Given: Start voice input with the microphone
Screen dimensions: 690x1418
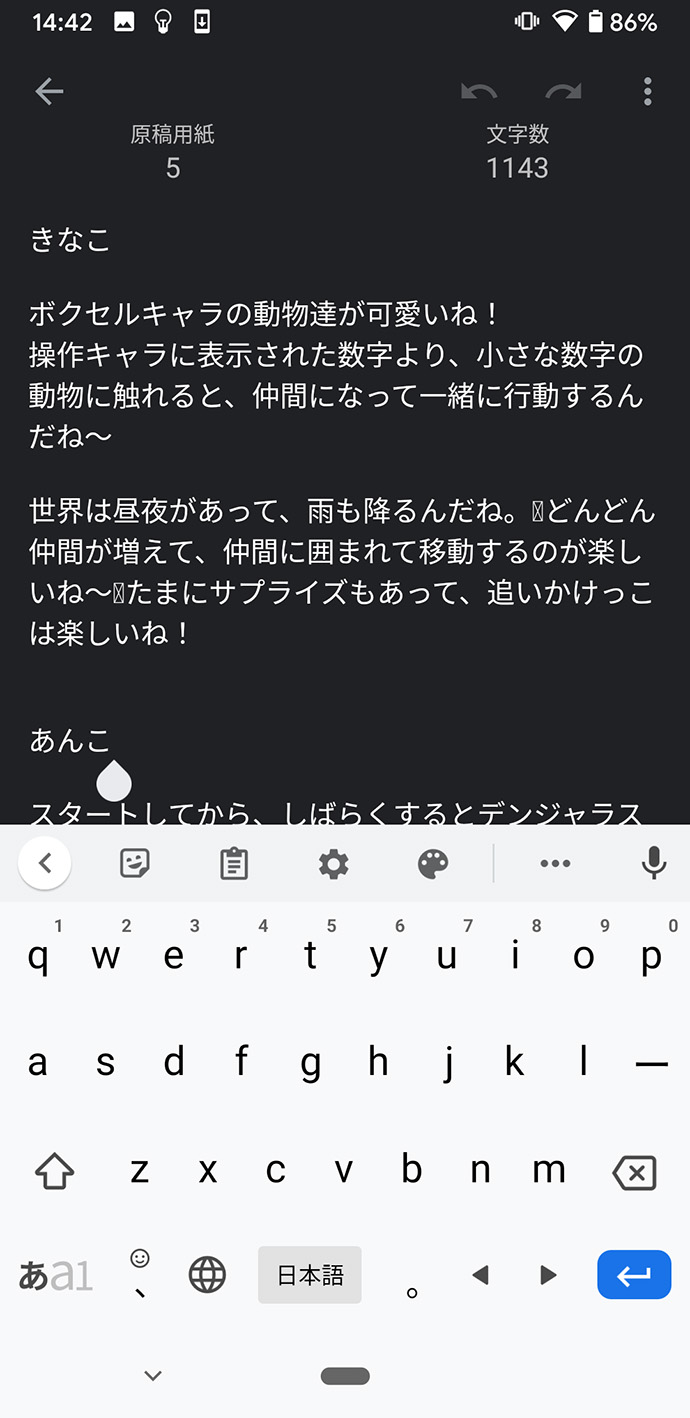Looking at the screenshot, I should pyautogui.click(x=654, y=863).
